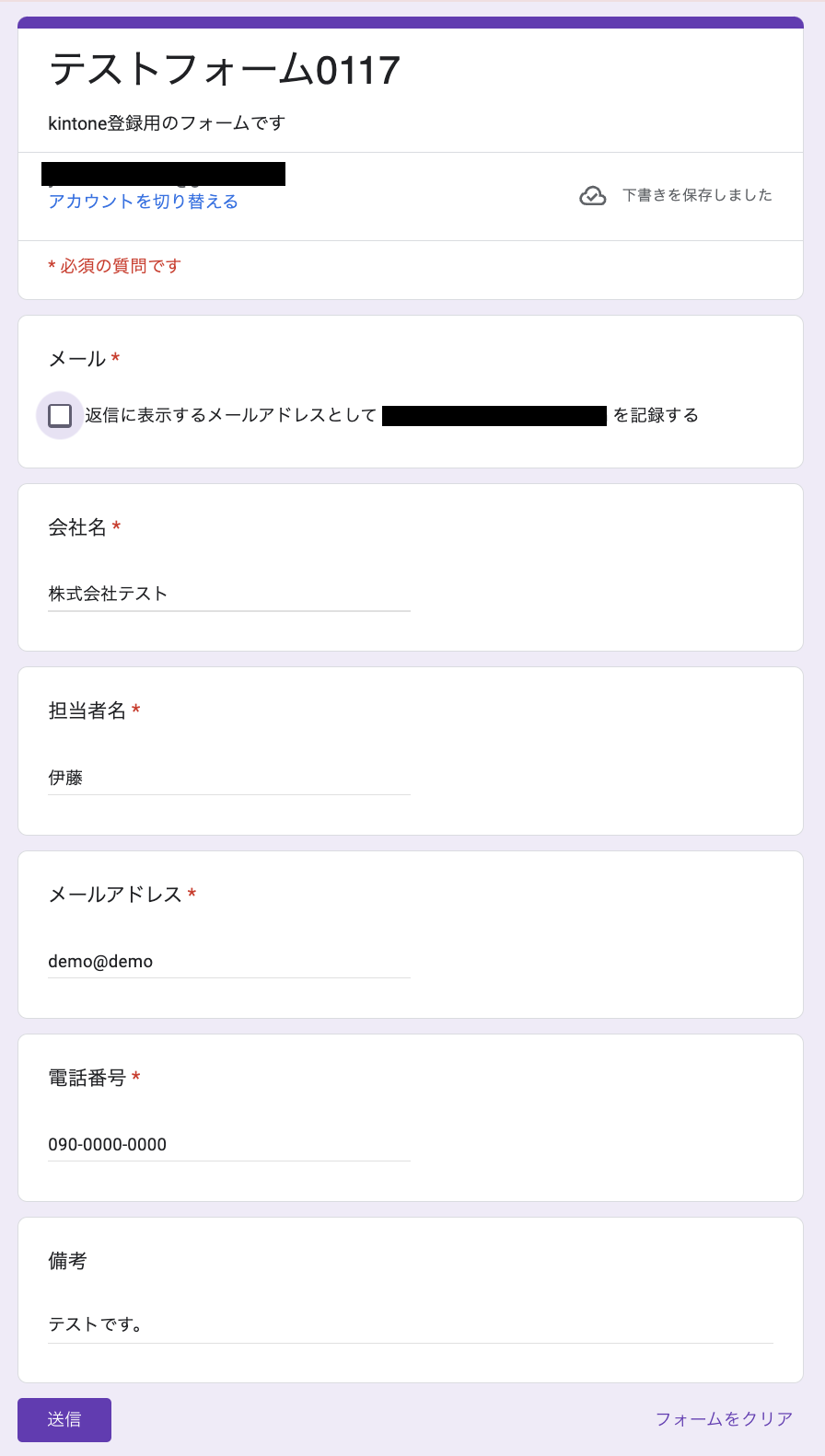Select the メールアドレス field containing demo@demo

[228, 961]
